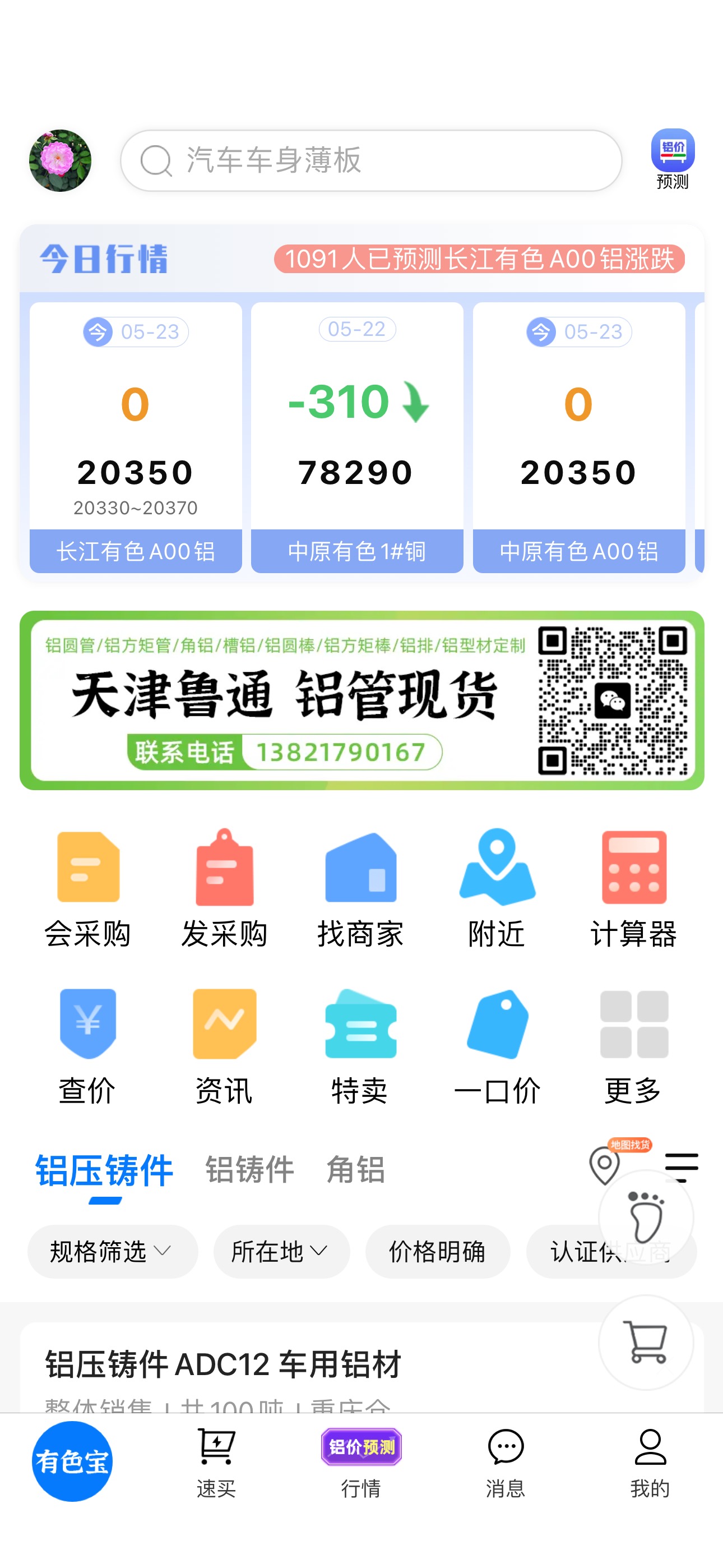The width and height of the screenshot is (723, 1568).
Task: Switch to the 铝铸件 tab
Action: (x=249, y=1170)
